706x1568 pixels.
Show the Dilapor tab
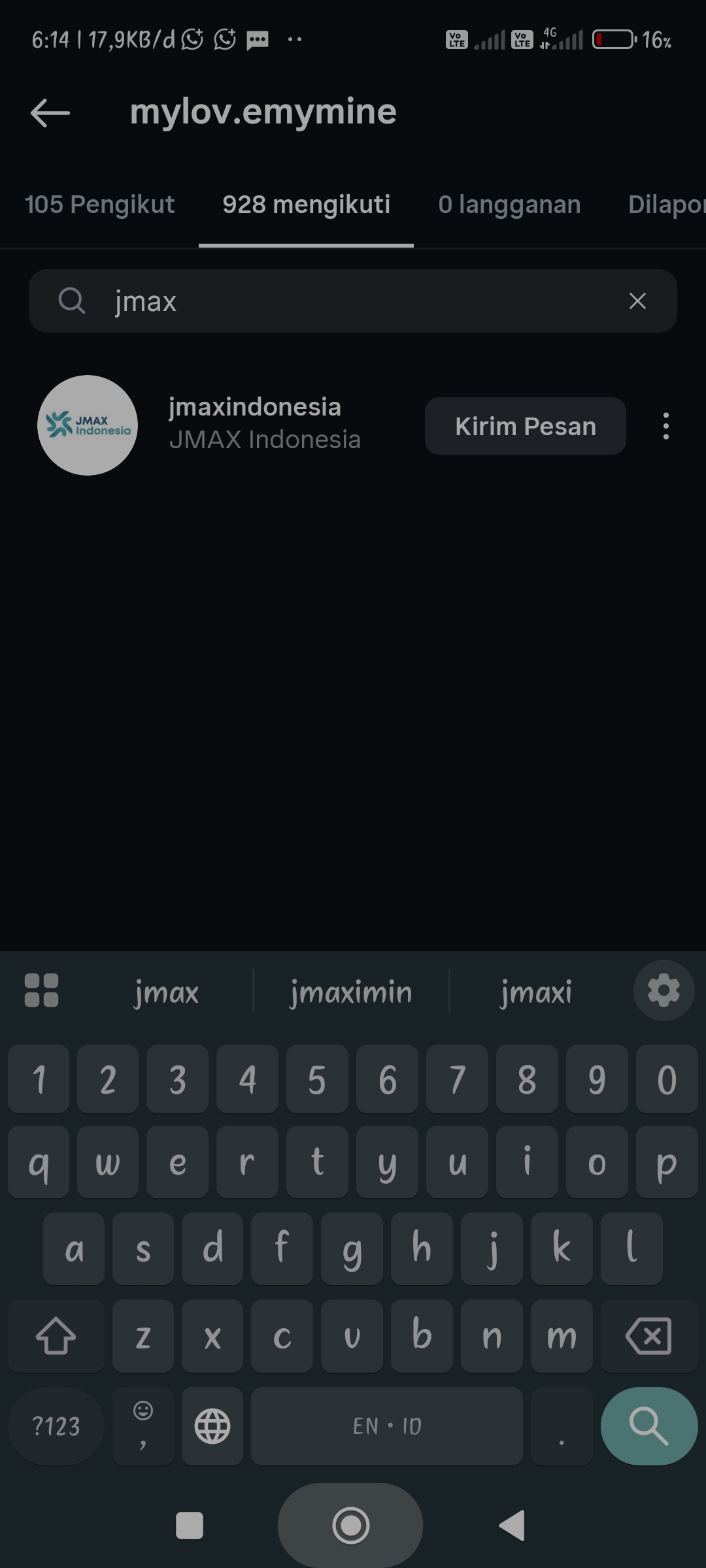click(665, 204)
